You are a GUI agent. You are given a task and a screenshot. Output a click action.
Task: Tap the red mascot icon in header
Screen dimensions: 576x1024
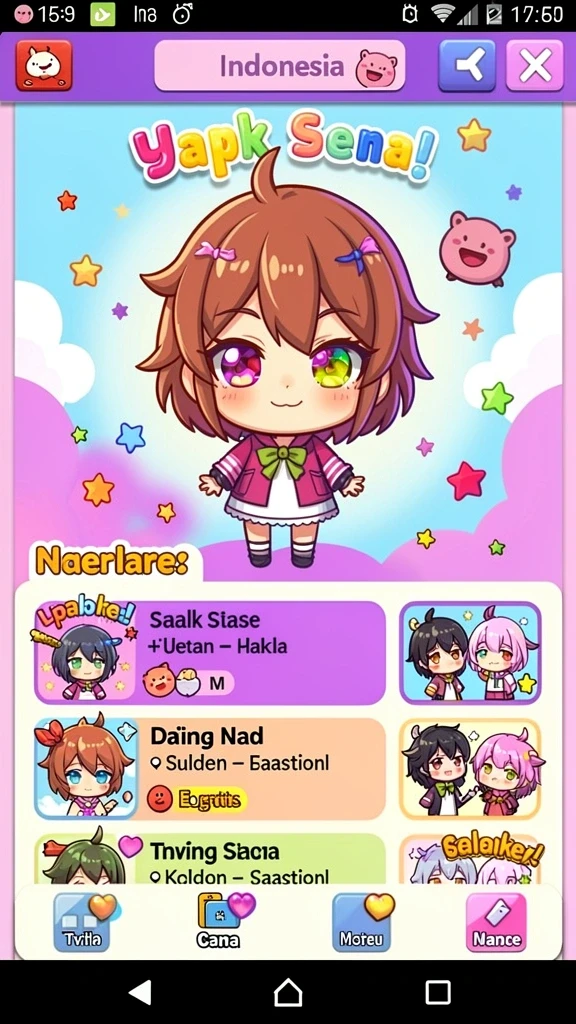[x=44, y=65]
